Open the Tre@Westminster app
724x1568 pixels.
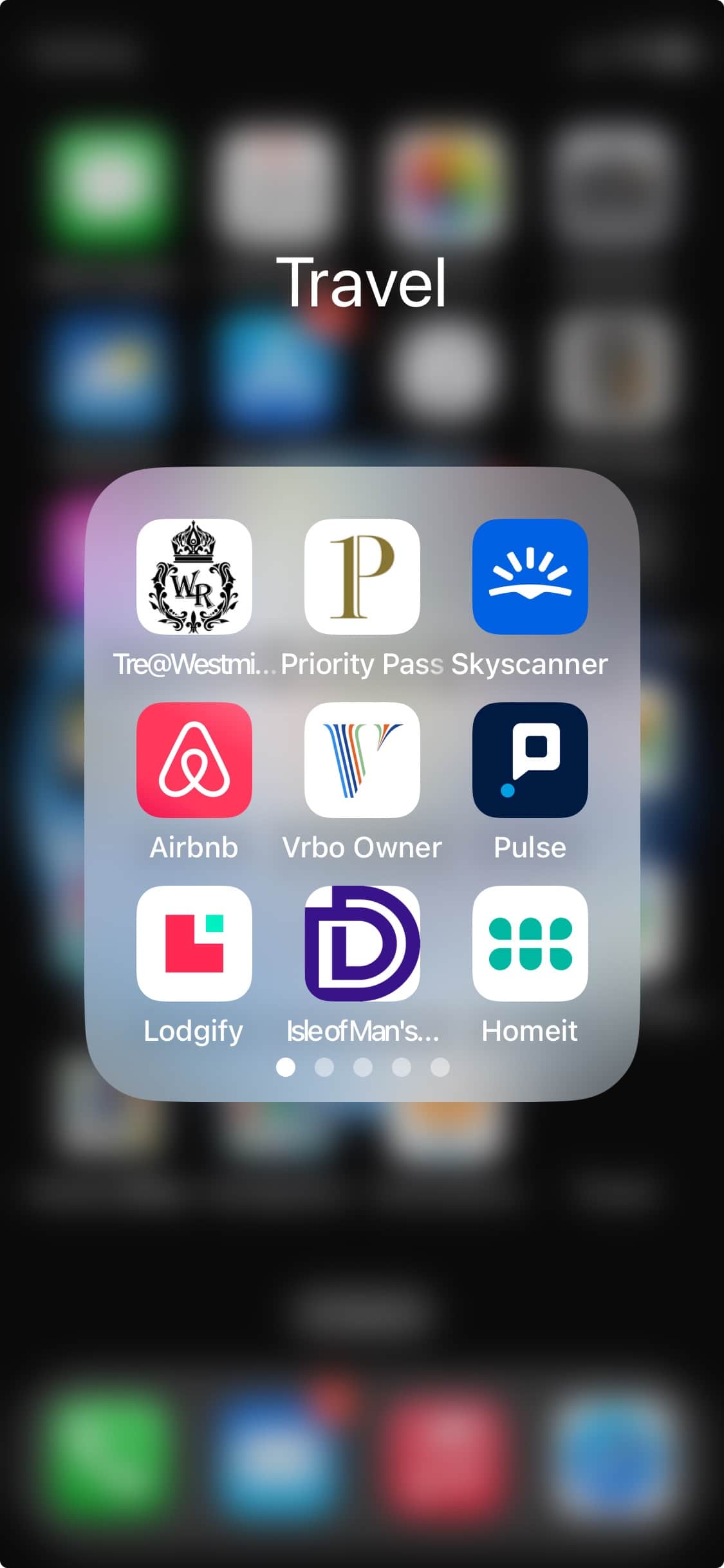[x=194, y=577]
